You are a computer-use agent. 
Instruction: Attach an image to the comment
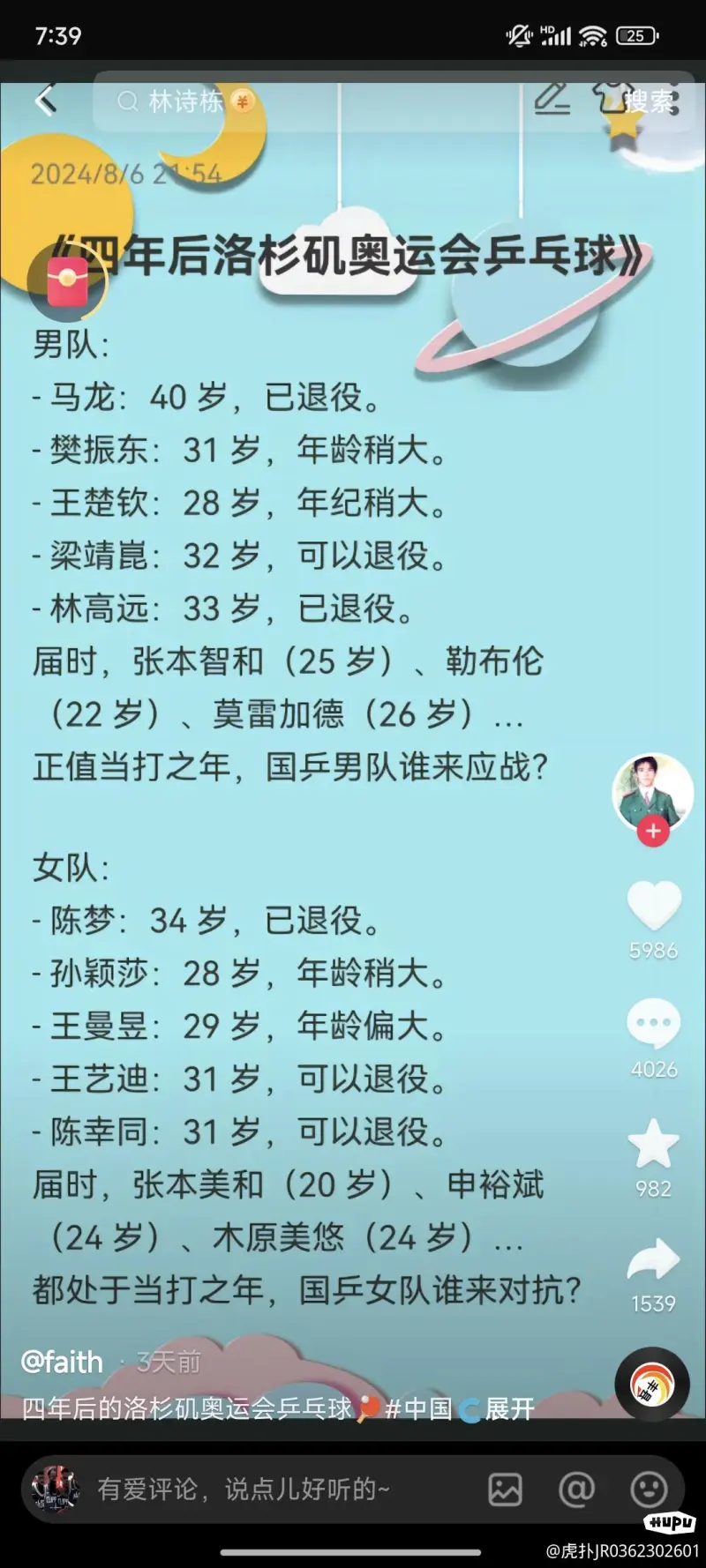coord(505,1490)
